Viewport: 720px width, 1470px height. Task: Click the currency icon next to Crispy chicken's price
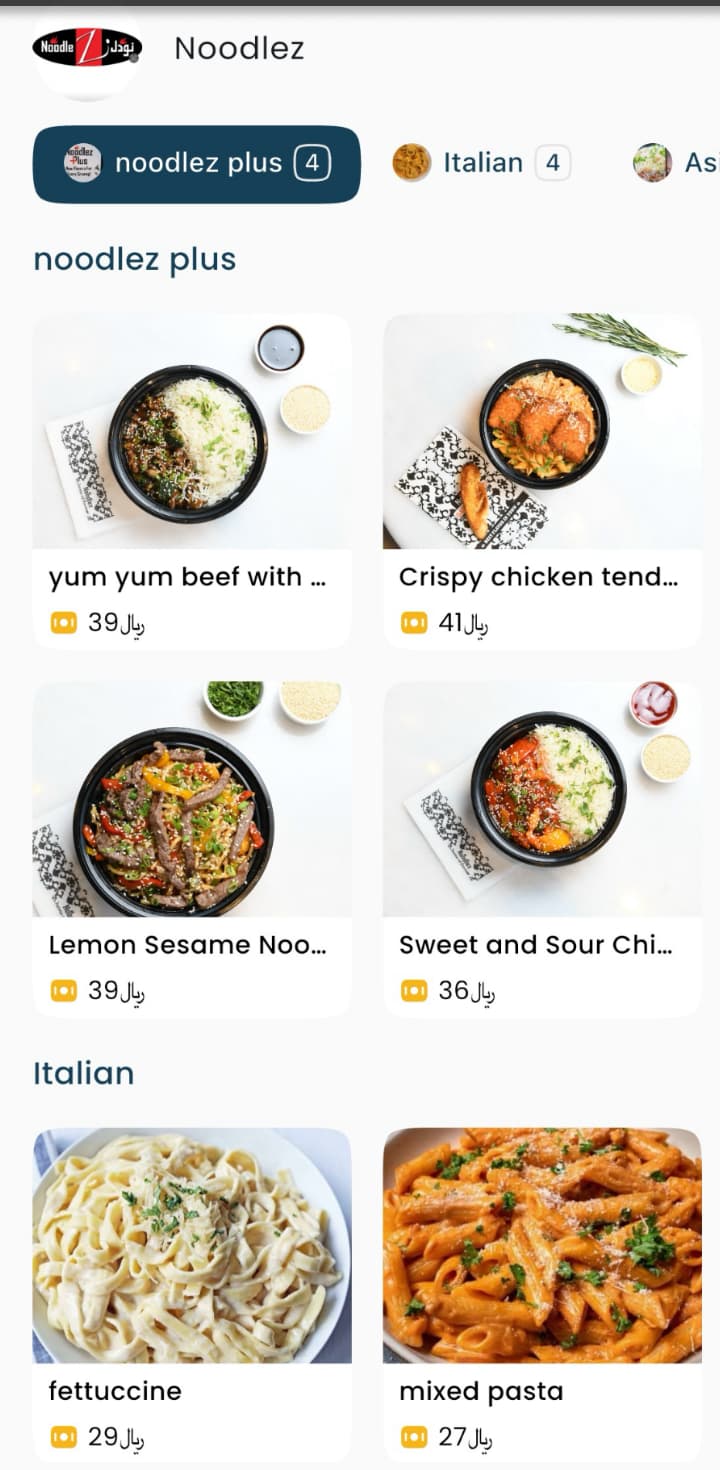coord(414,622)
